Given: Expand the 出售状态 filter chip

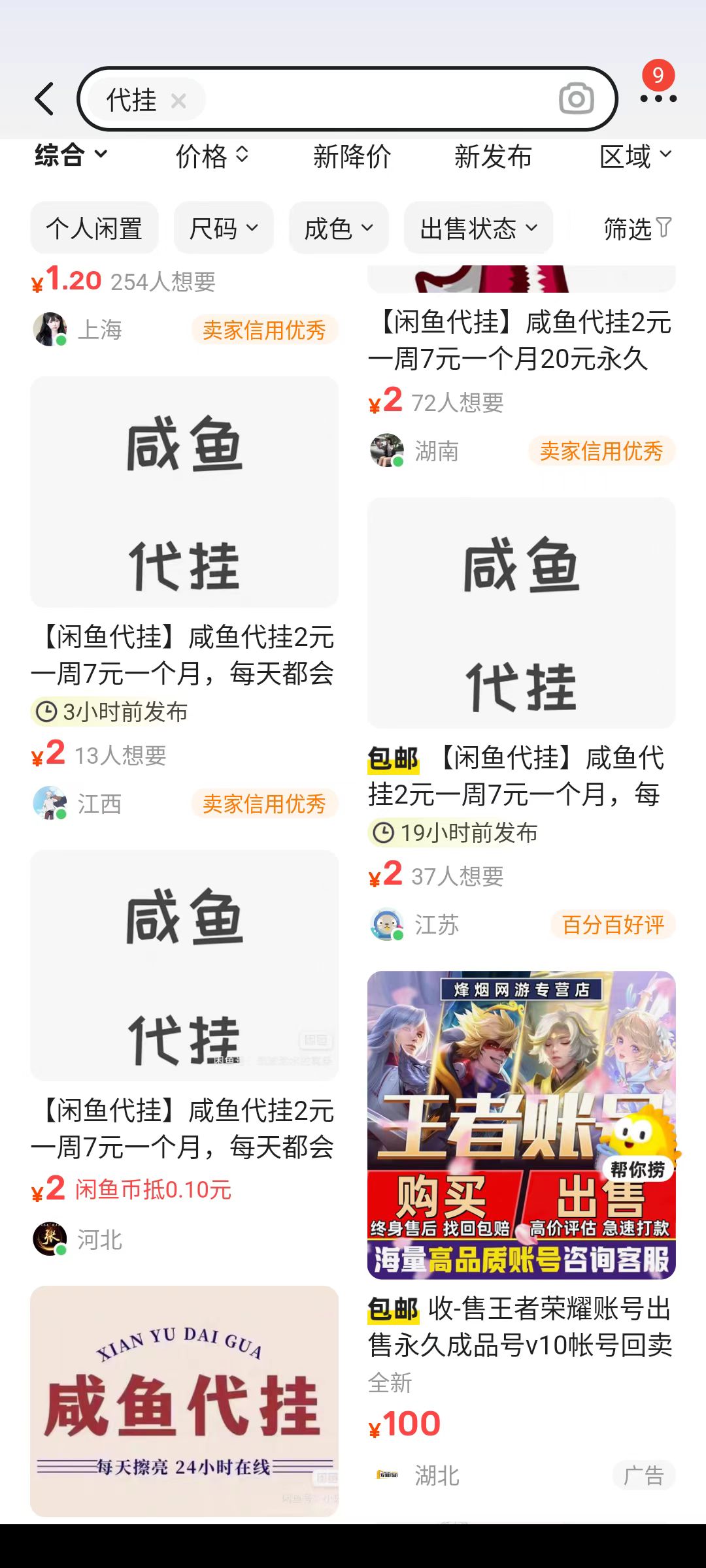Looking at the screenshot, I should coord(479,228).
